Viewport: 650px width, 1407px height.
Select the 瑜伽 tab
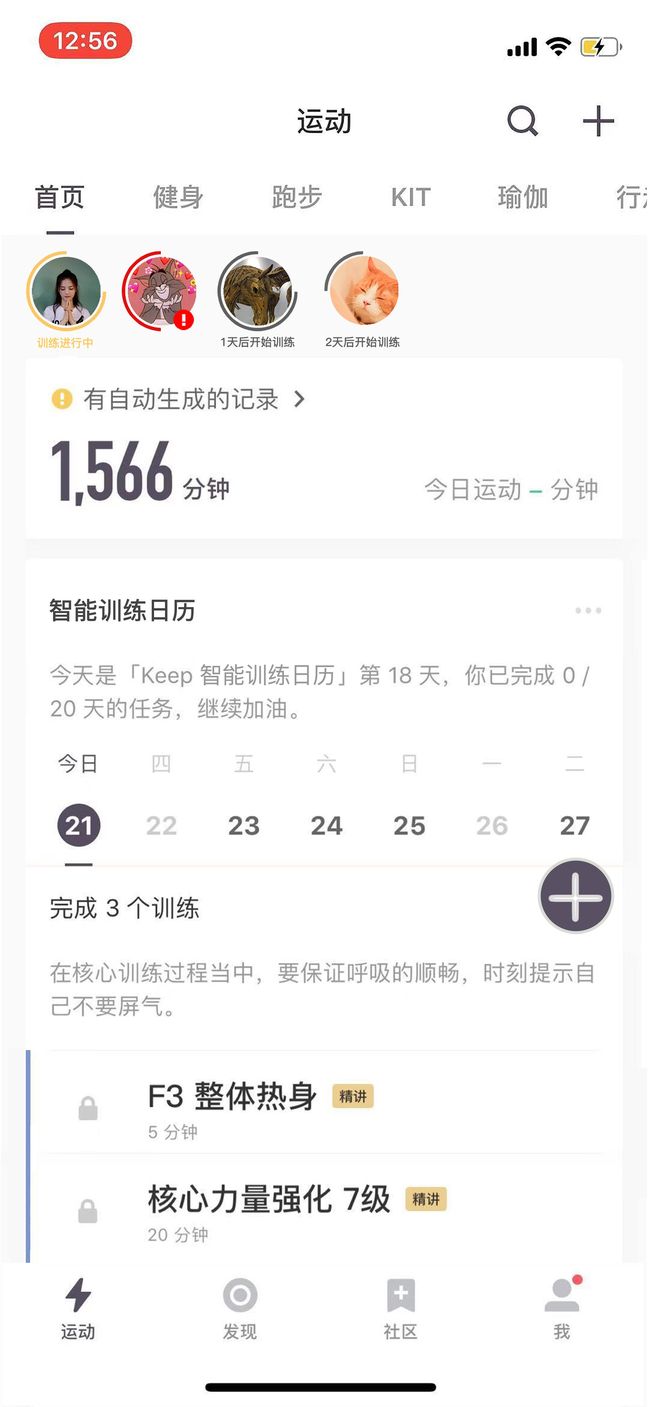coord(523,197)
